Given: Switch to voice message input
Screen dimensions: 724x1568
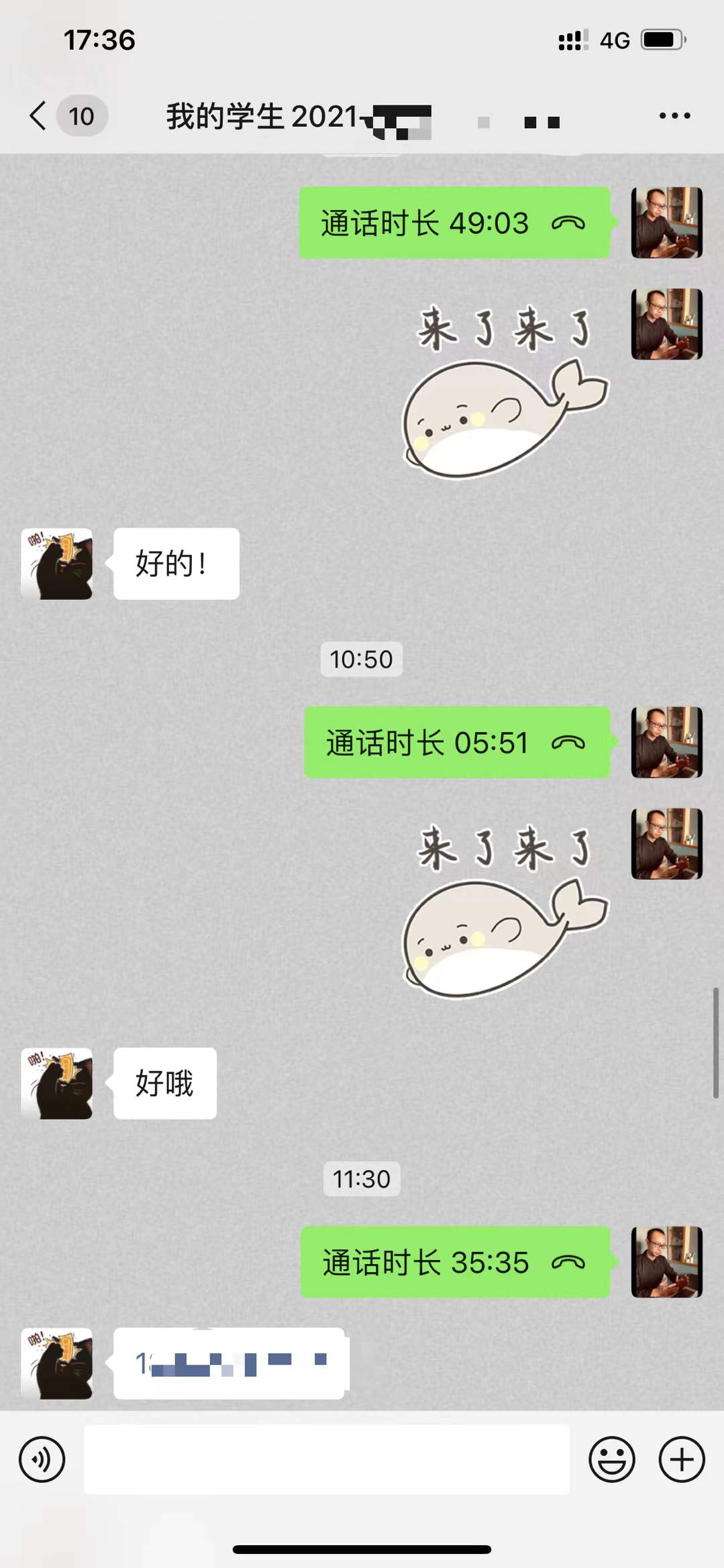Looking at the screenshot, I should pyautogui.click(x=42, y=1459).
